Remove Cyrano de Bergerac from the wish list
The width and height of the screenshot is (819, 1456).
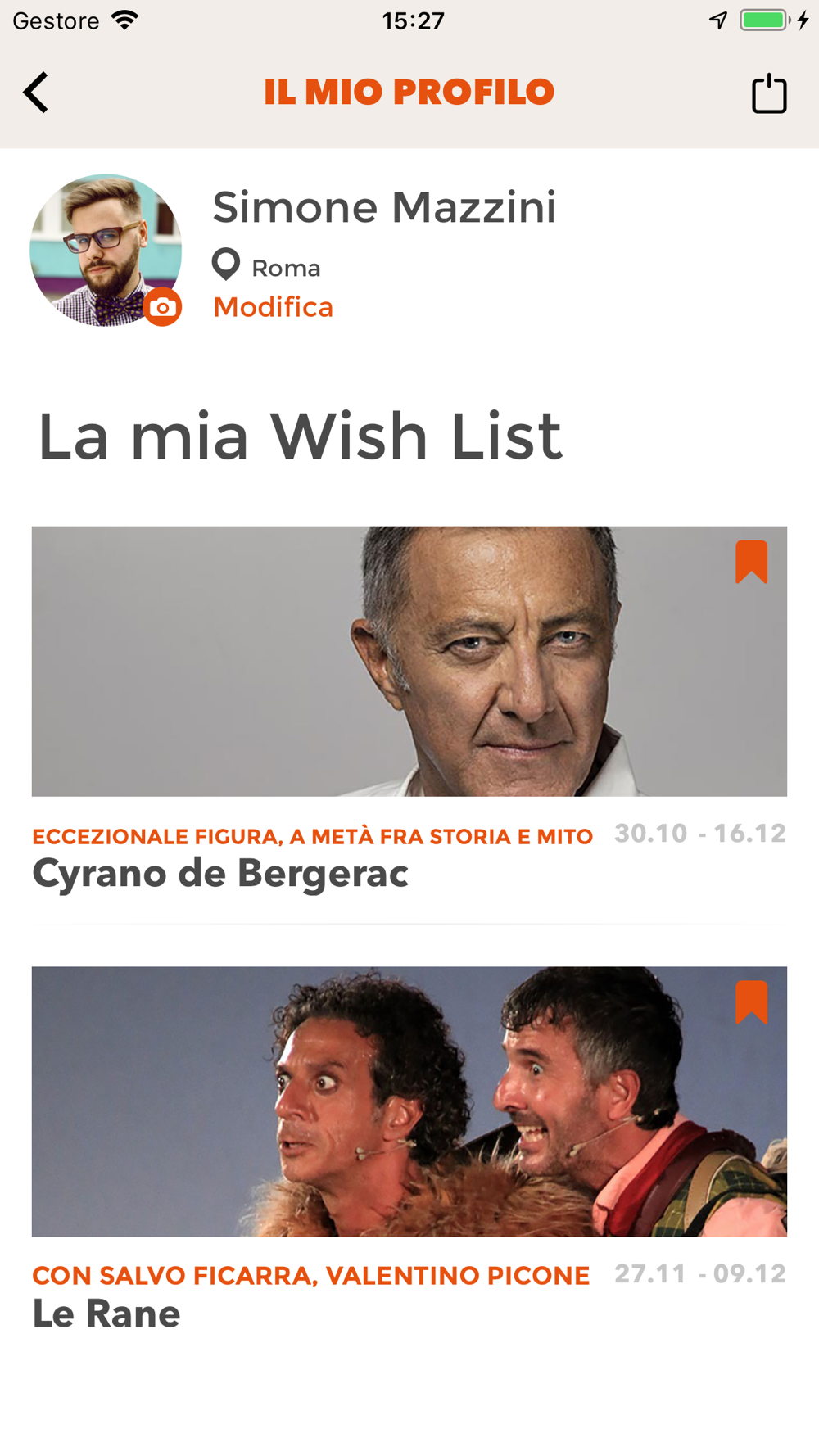coord(751,562)
